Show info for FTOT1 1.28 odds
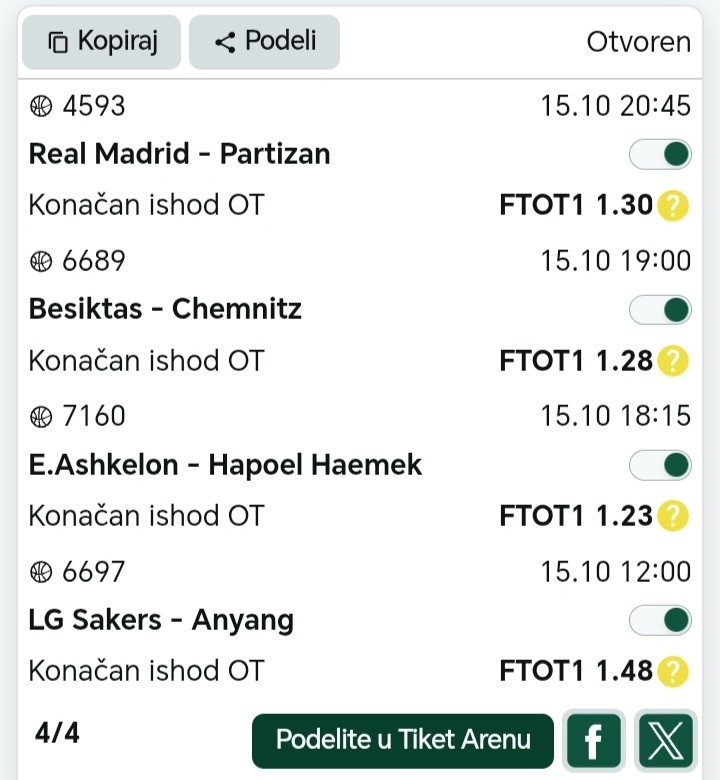Screen dimensions: 720x780 [x=676, y=361]
